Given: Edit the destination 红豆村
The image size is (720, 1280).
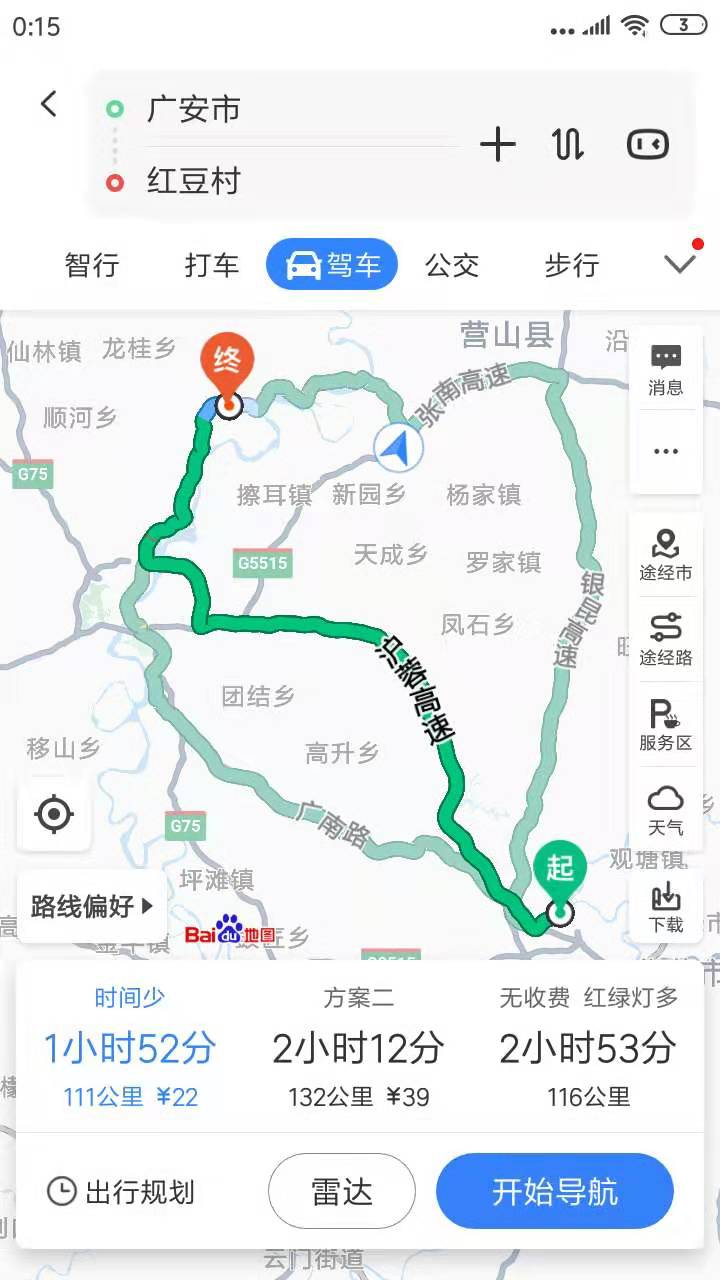Looking at the screenshot, I should pyautogui.click(x=195, y=181).
